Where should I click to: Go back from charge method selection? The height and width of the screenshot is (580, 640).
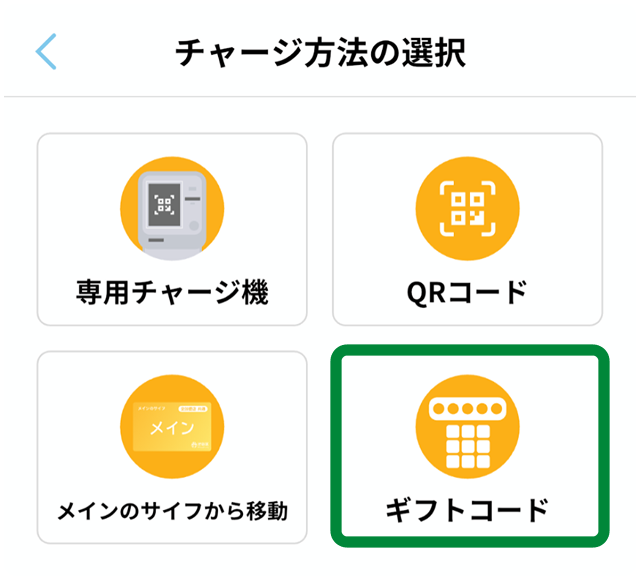click(46, 52)
